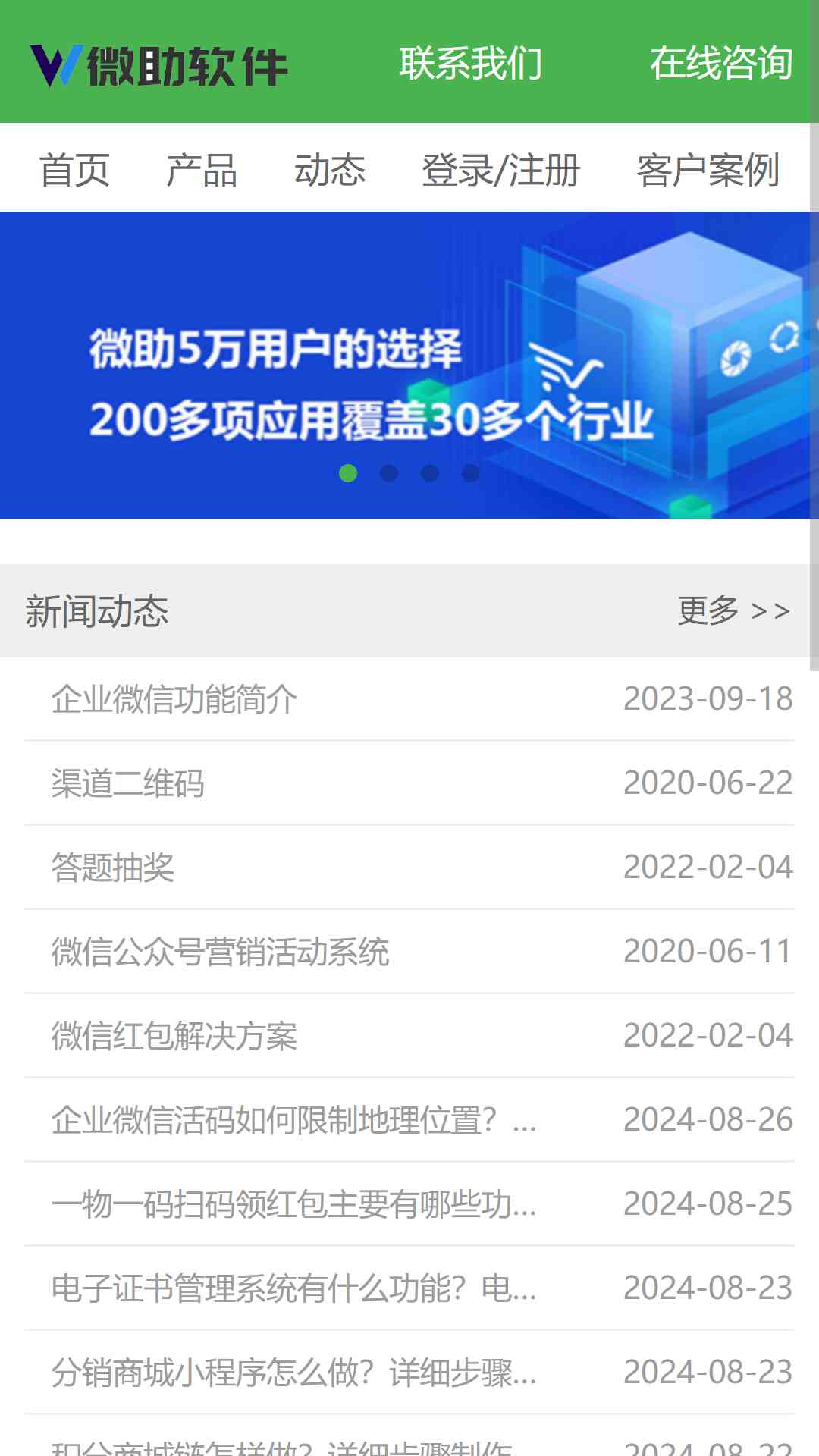Screen dimensions: 819x1456
Task: Tap the 微助软件 logo to go home
Action: coord(159,66)
